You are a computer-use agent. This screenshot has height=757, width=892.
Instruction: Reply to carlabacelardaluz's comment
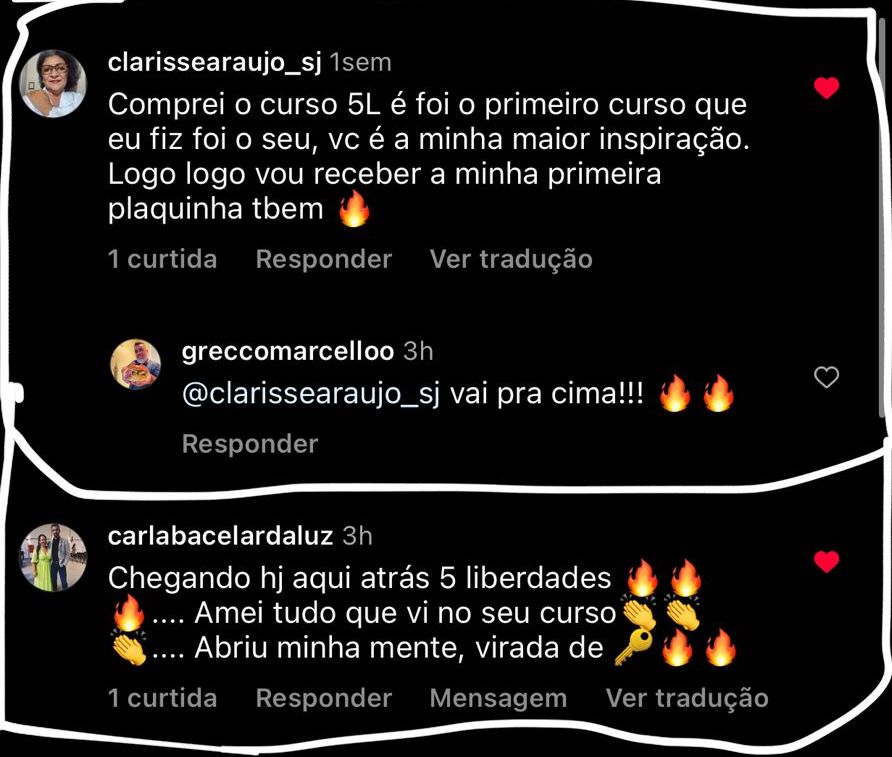point(323,698)
